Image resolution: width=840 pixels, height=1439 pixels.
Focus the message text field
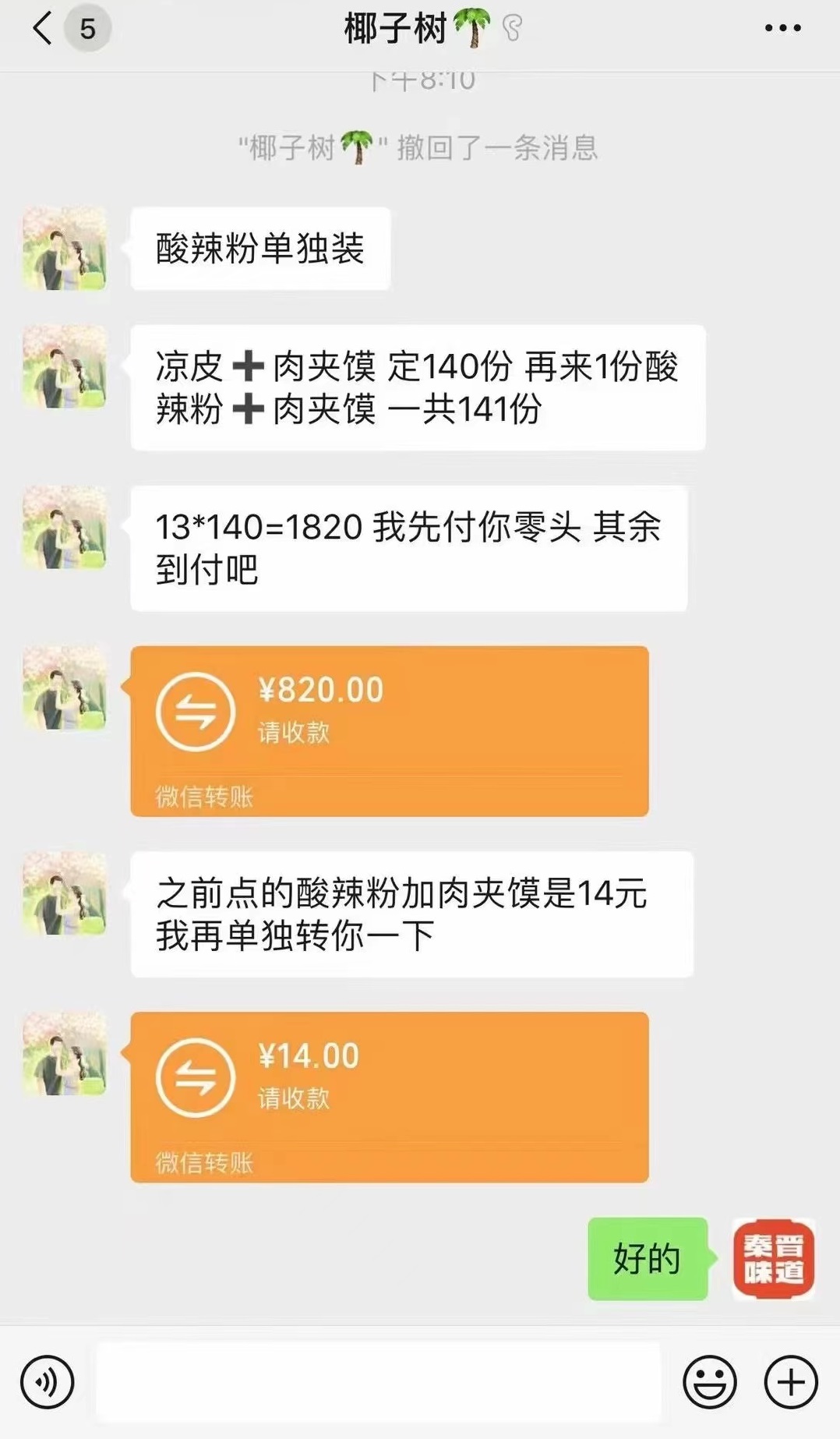(378, 1382)
